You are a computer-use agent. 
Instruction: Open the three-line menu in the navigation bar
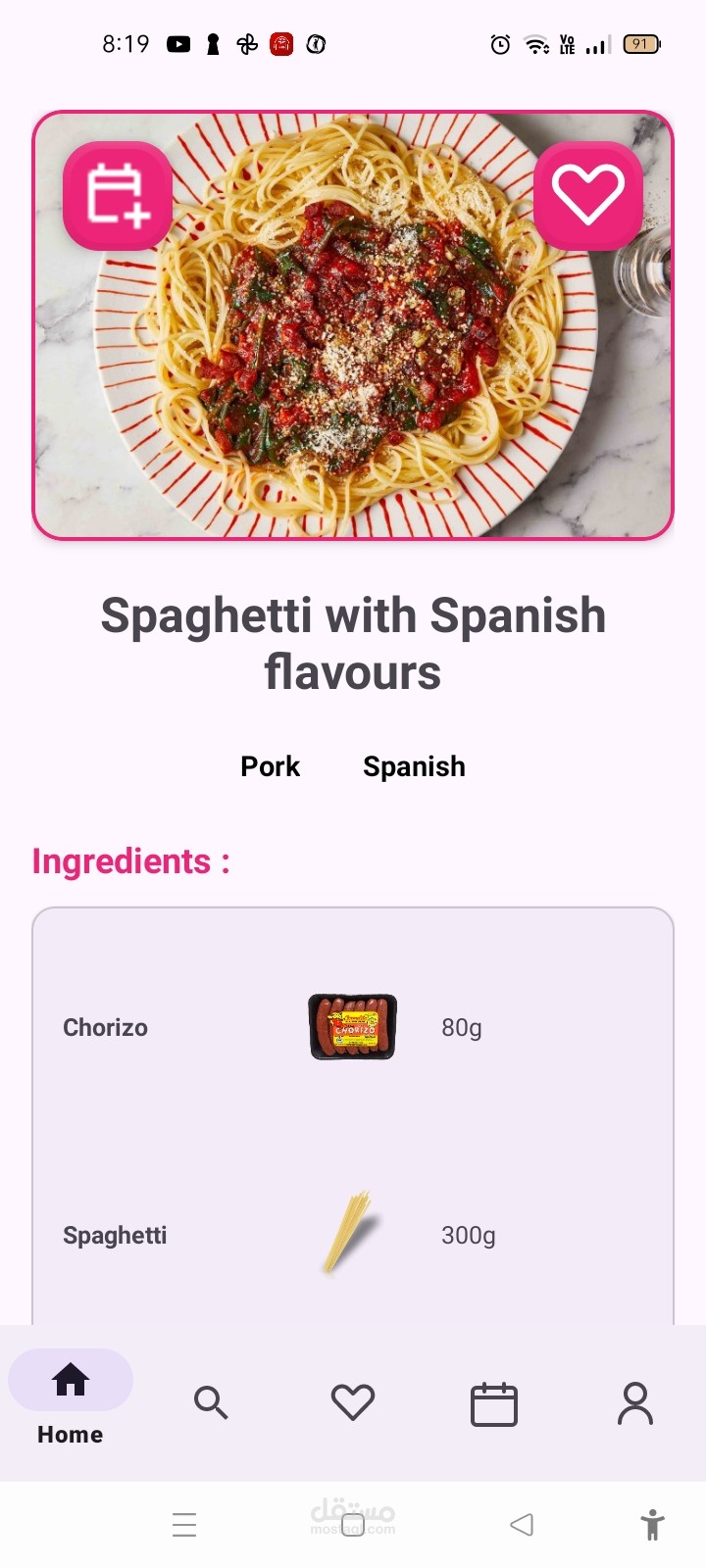pos(184,1524)
